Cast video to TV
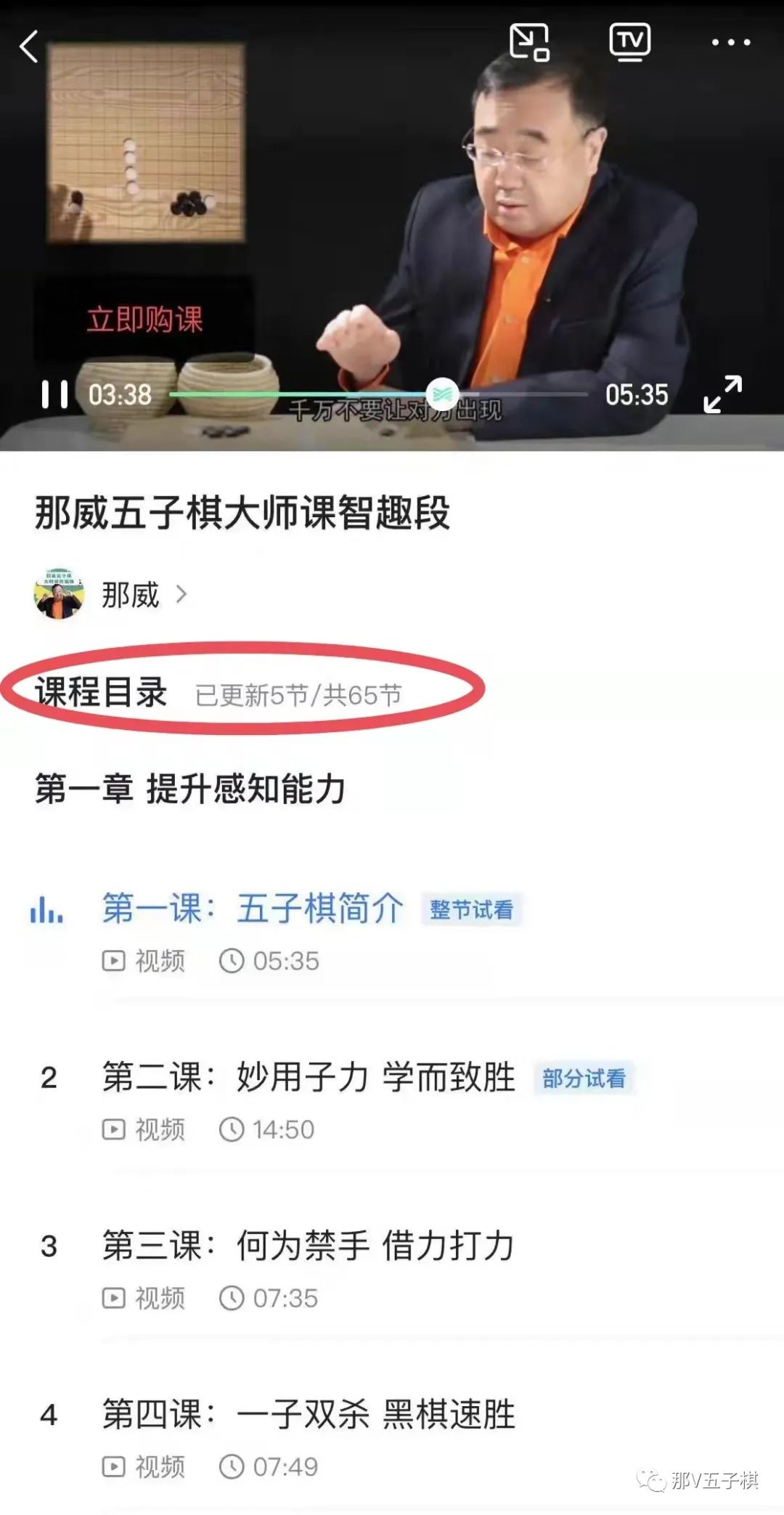784x1515 pixels. 629,41
